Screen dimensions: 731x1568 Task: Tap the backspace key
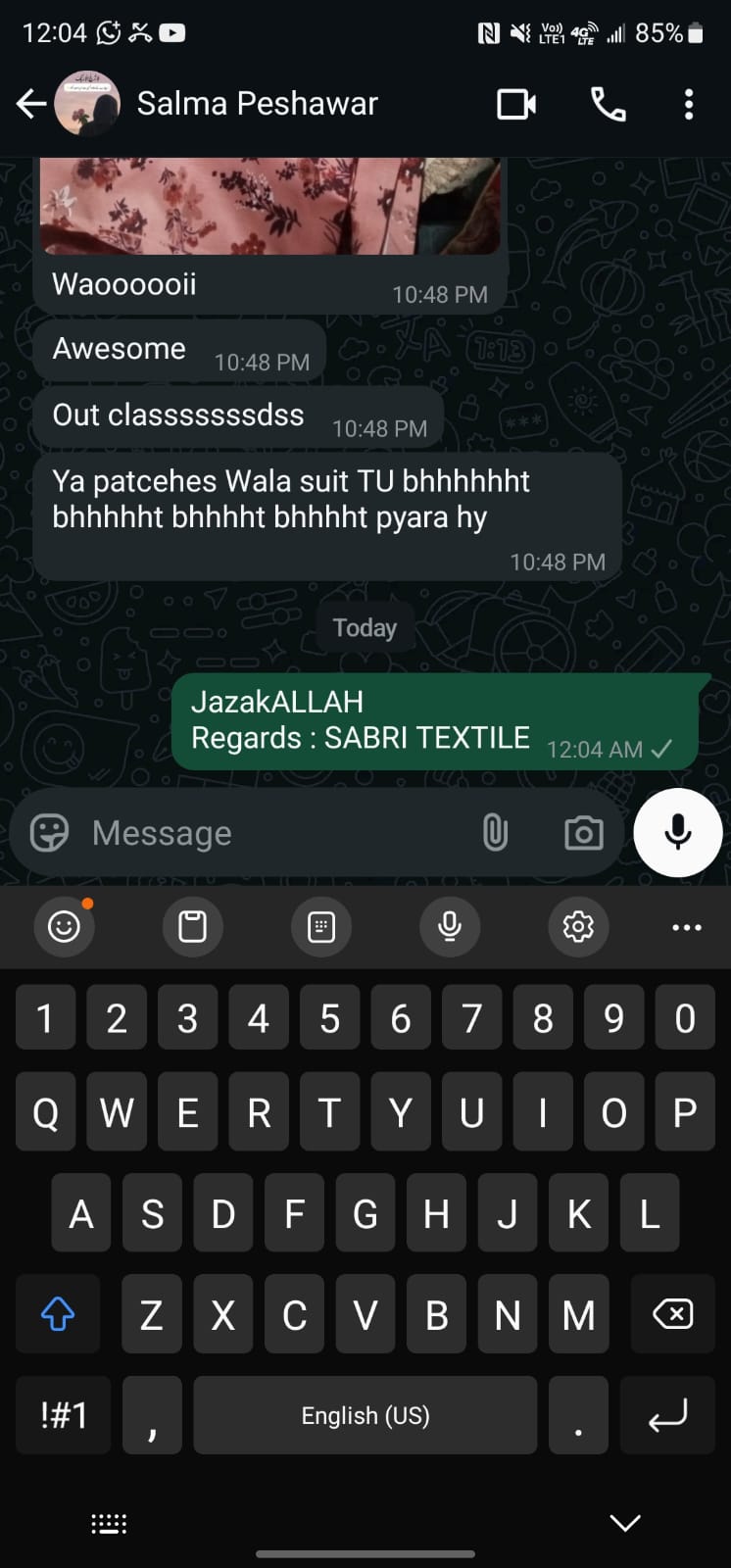673,1314
